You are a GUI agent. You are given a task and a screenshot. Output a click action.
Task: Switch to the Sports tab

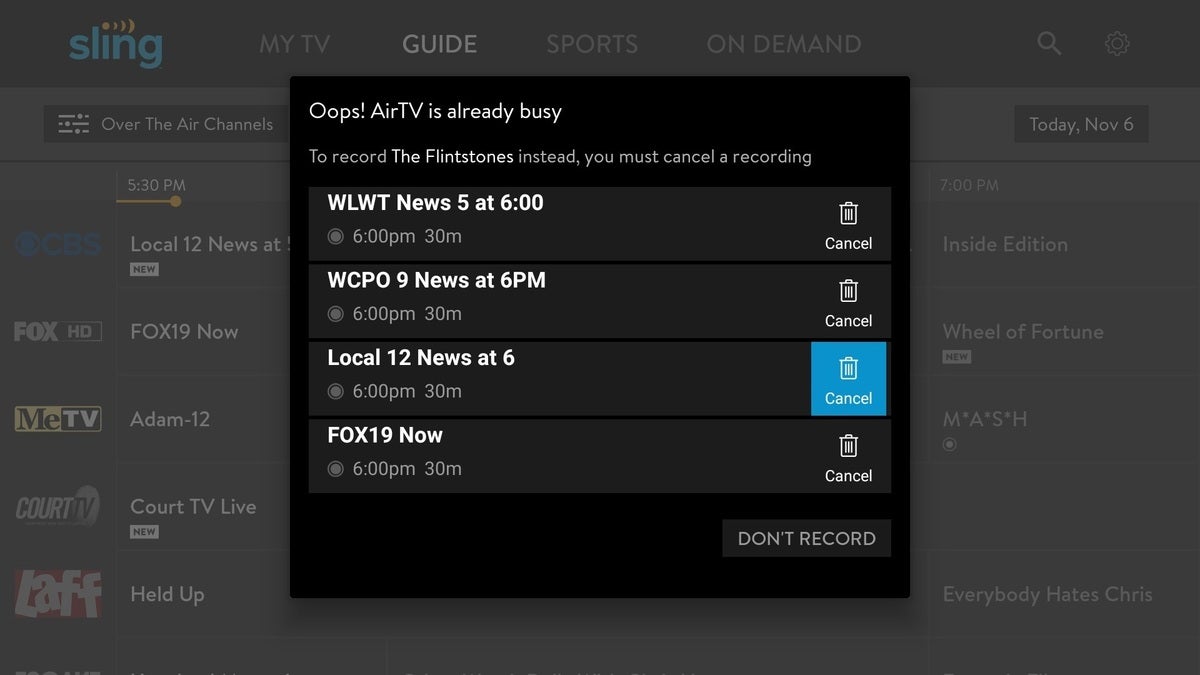point(591,44)
